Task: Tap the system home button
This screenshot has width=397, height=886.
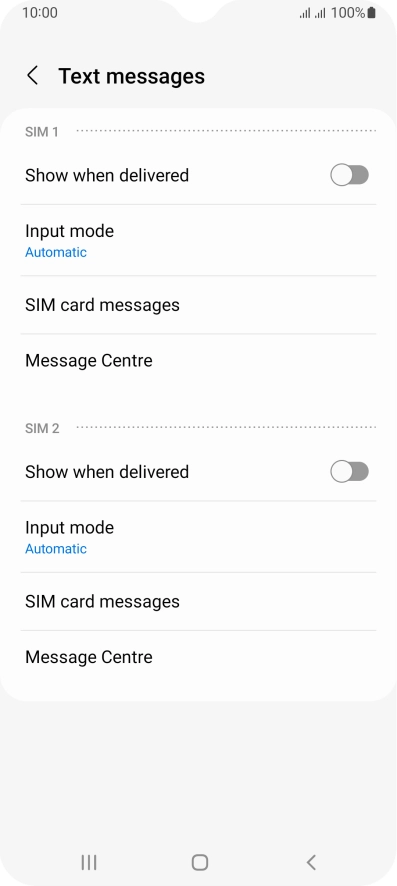Action: 199,862
